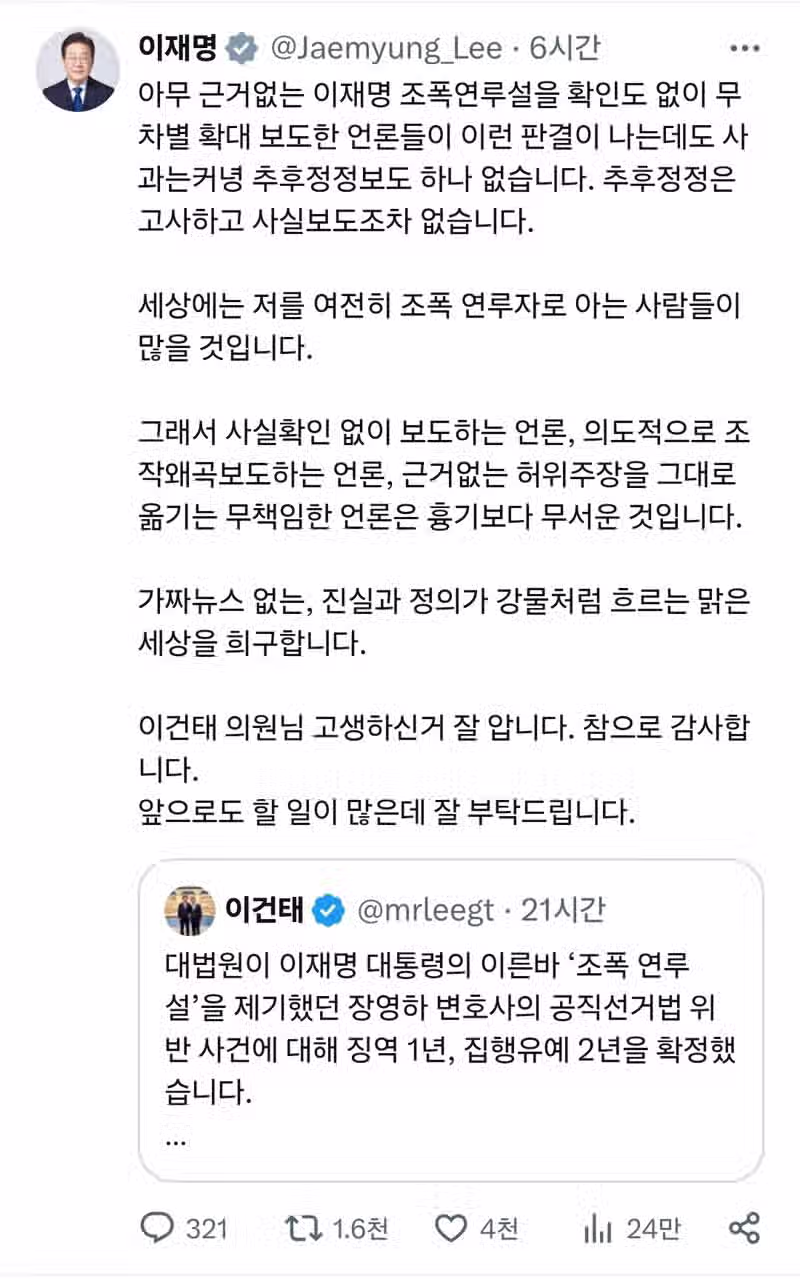Reply to the tweet with 321 comments
Image resolution: width=800 pixels, height=1279 pixels.
pyautogui.click(x=159, y=1228)
